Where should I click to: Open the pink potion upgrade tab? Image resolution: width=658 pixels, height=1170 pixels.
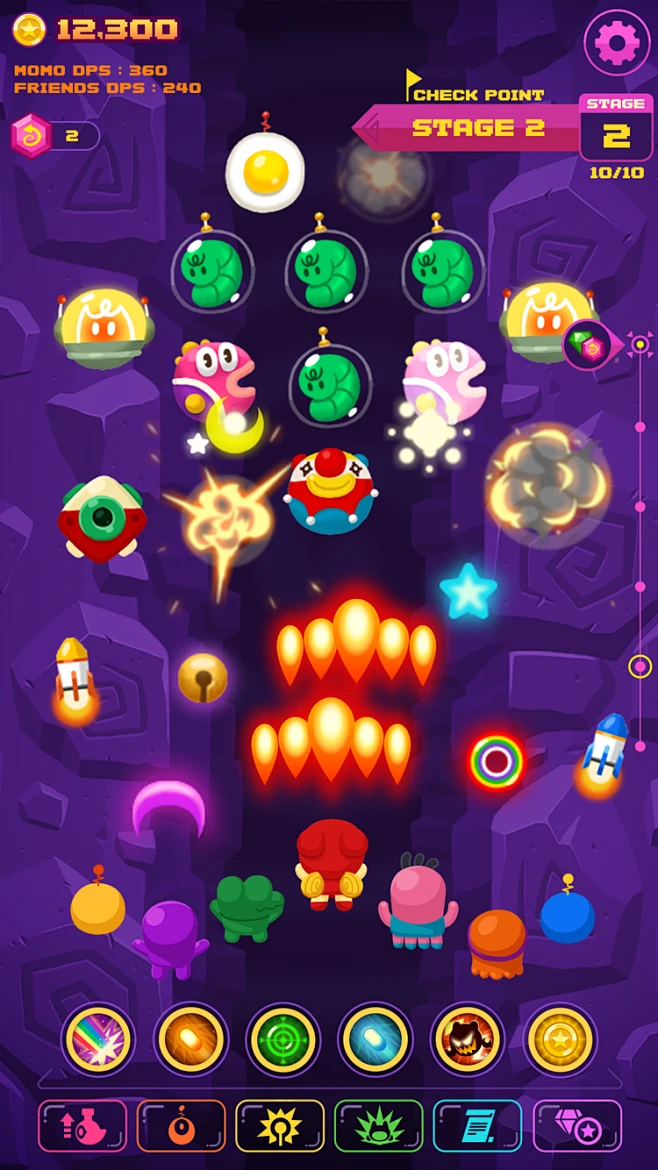82,1126
